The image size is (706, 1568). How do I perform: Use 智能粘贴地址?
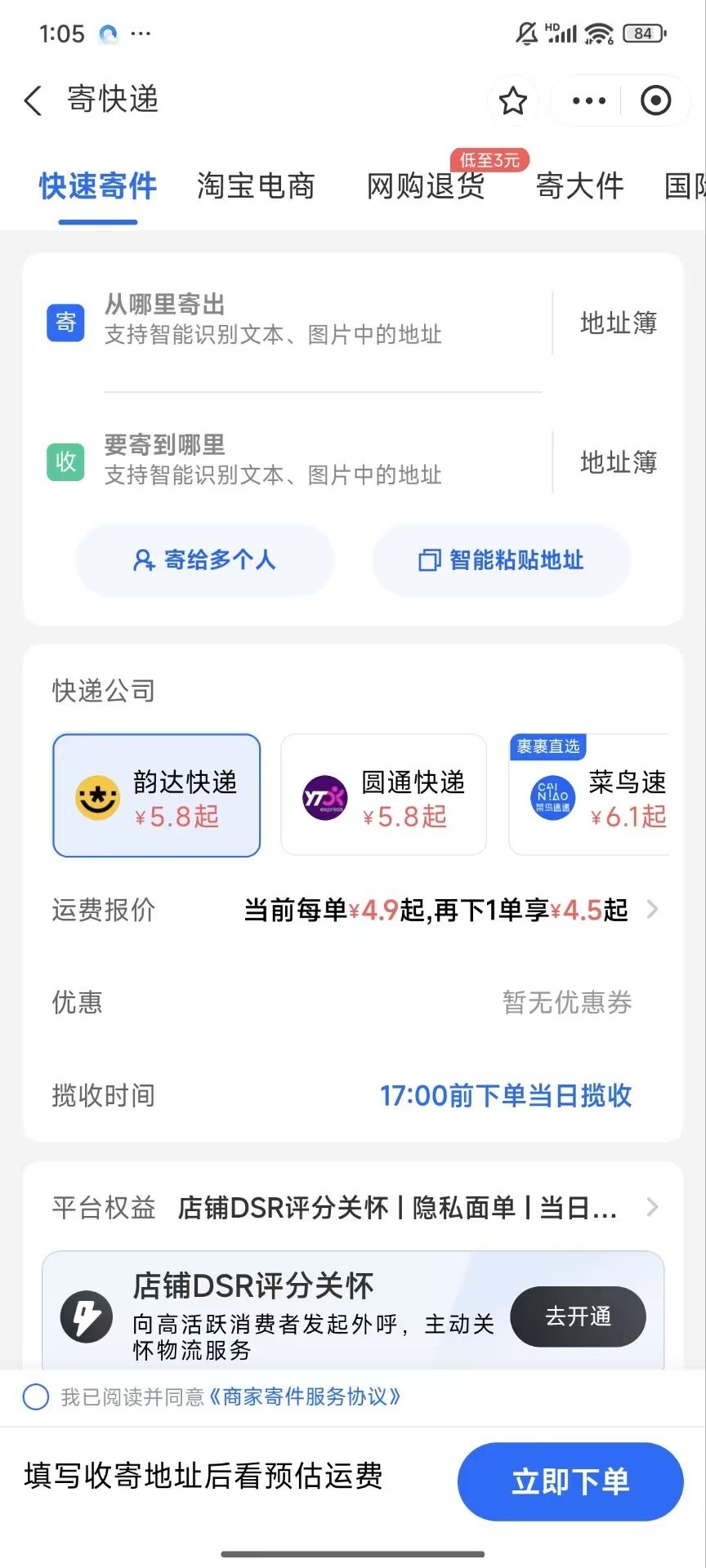[501, 560]
